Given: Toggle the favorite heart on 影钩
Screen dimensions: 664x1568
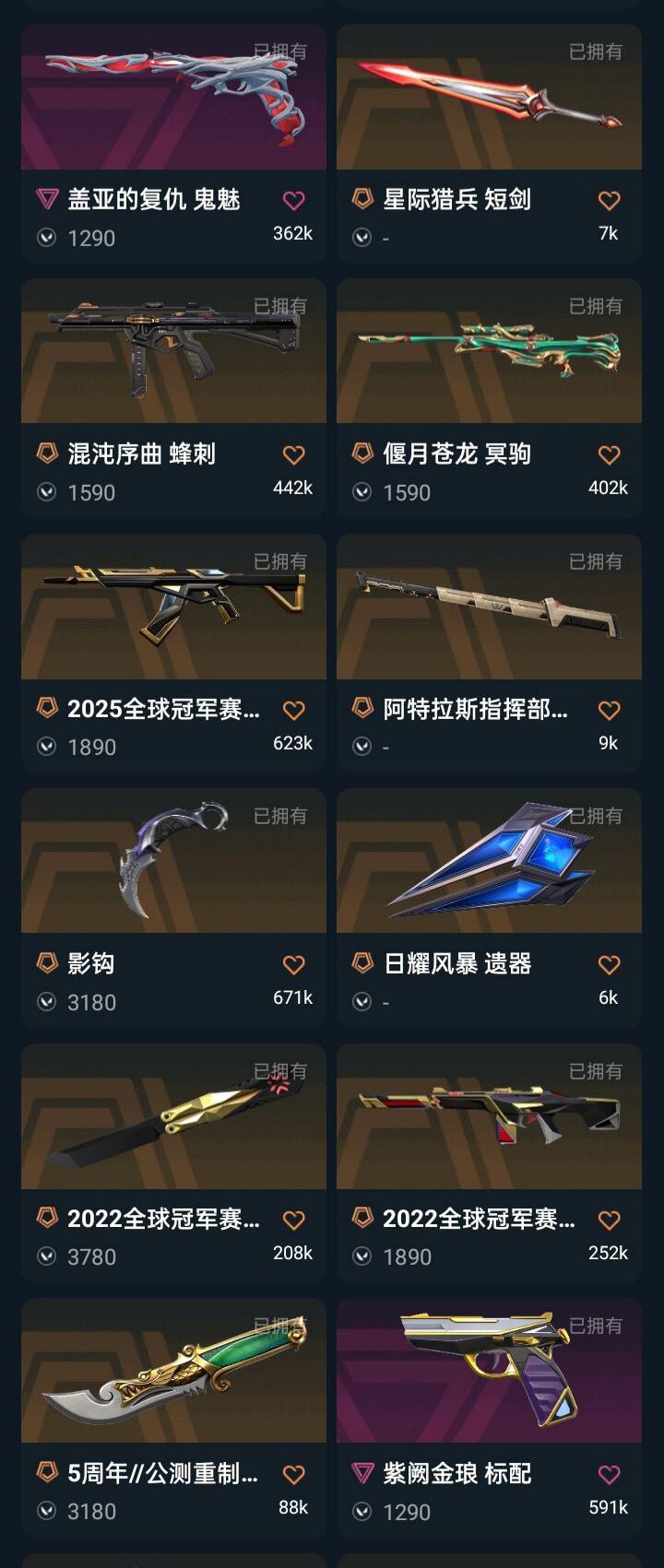Looking at the screenshot, I should [293, 965].
